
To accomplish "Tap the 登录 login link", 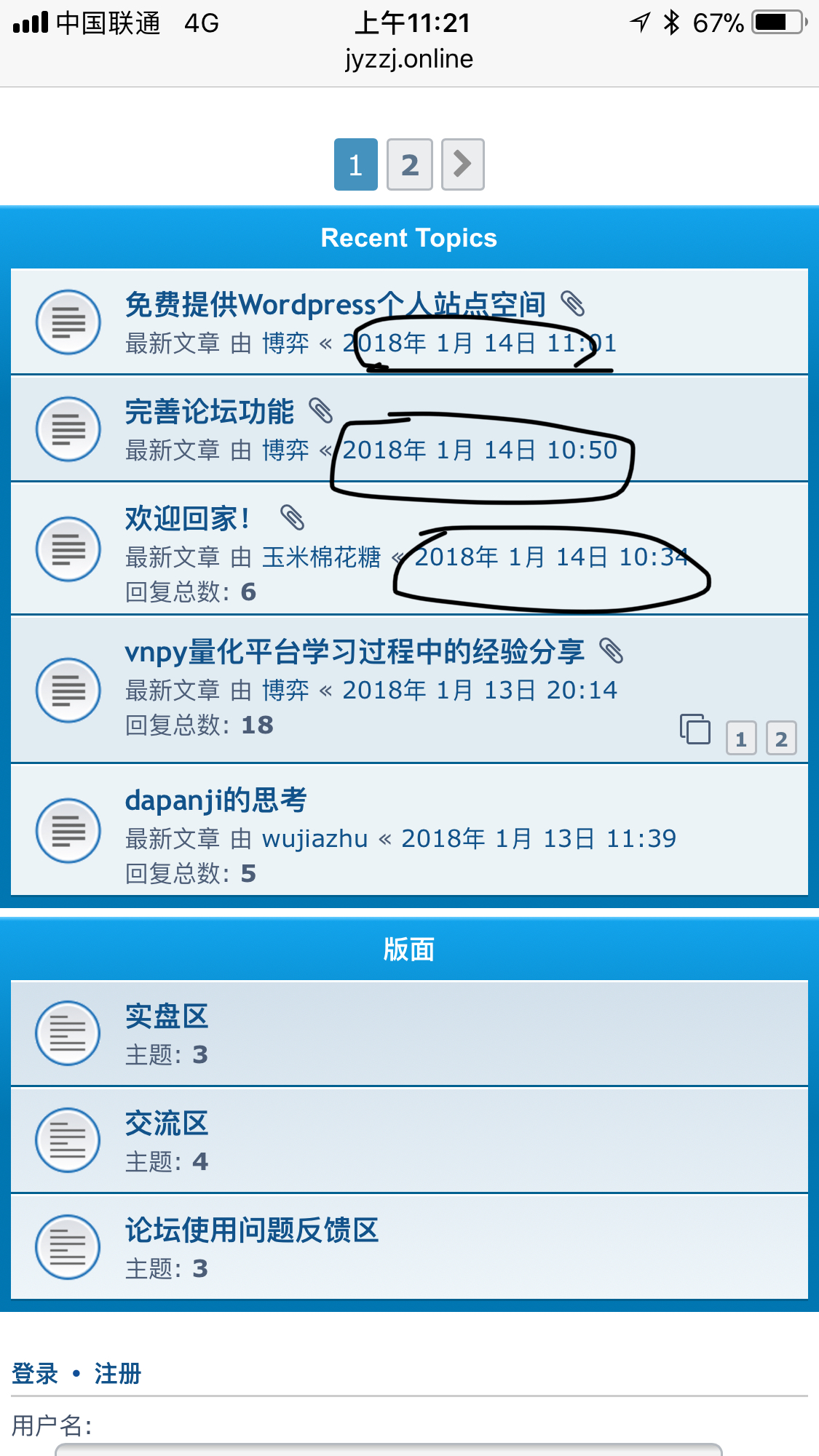I will 34,1373.
